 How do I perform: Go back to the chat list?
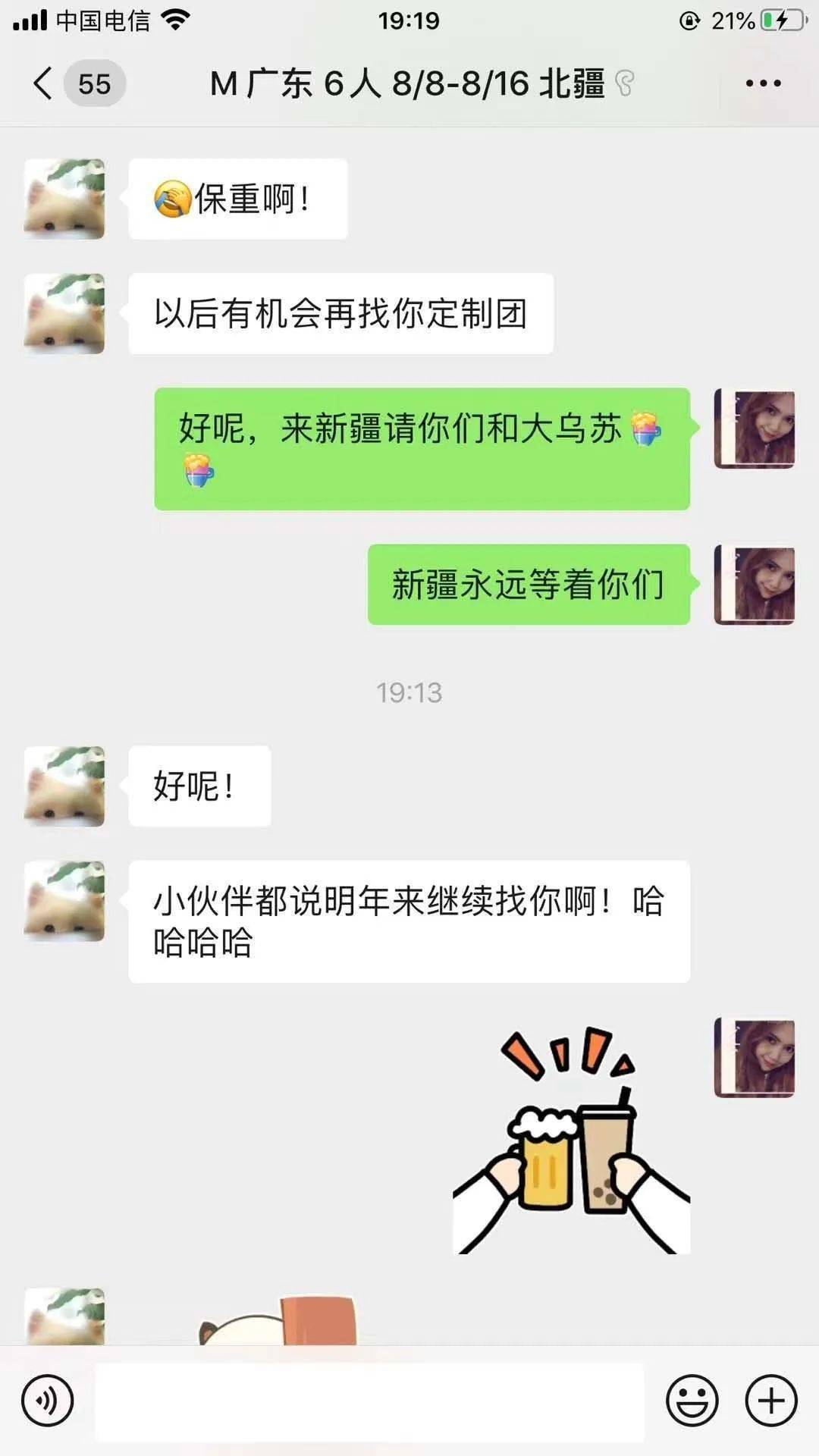coord(44,83)
